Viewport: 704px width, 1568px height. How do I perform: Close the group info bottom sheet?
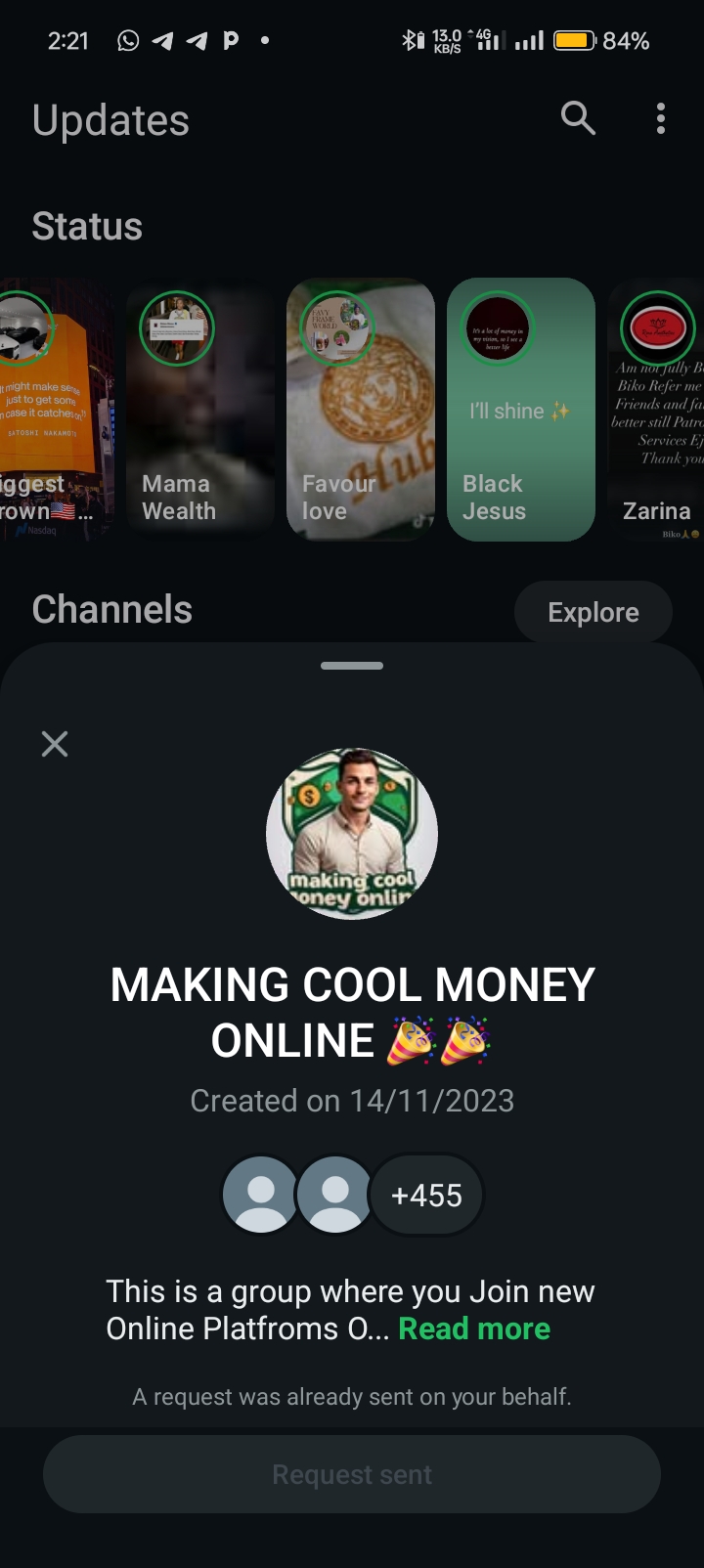pyautogui.click(x=55, y=744)
